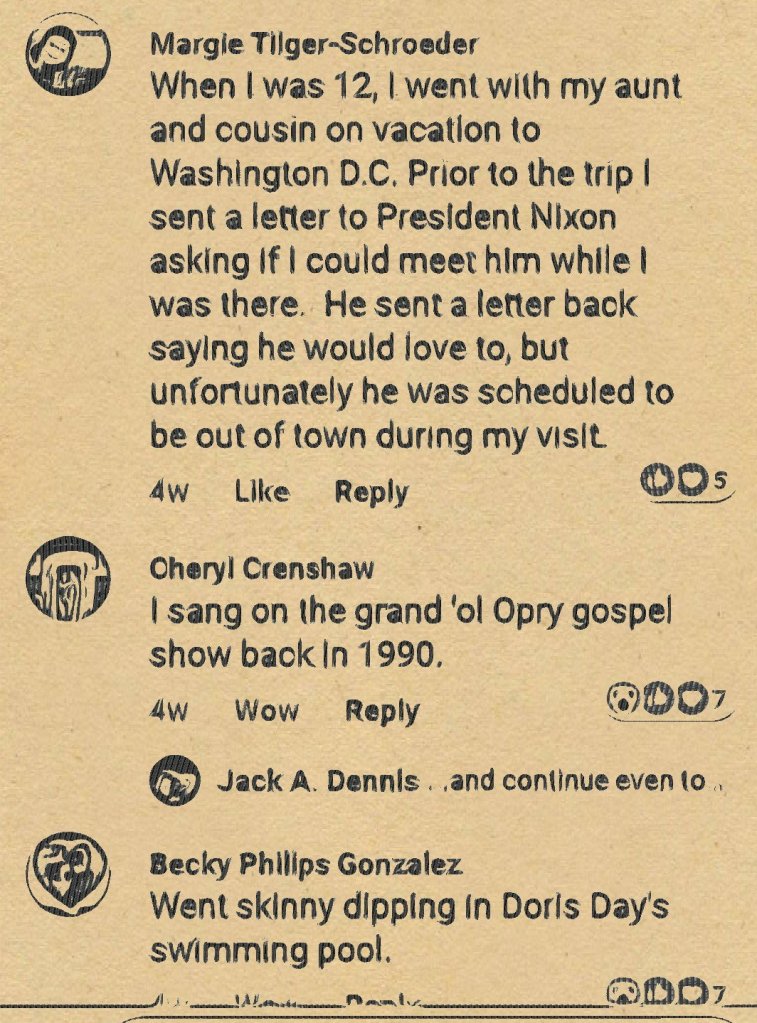Open Cheryl Crenshaw's profile picture

click(67, 581)
